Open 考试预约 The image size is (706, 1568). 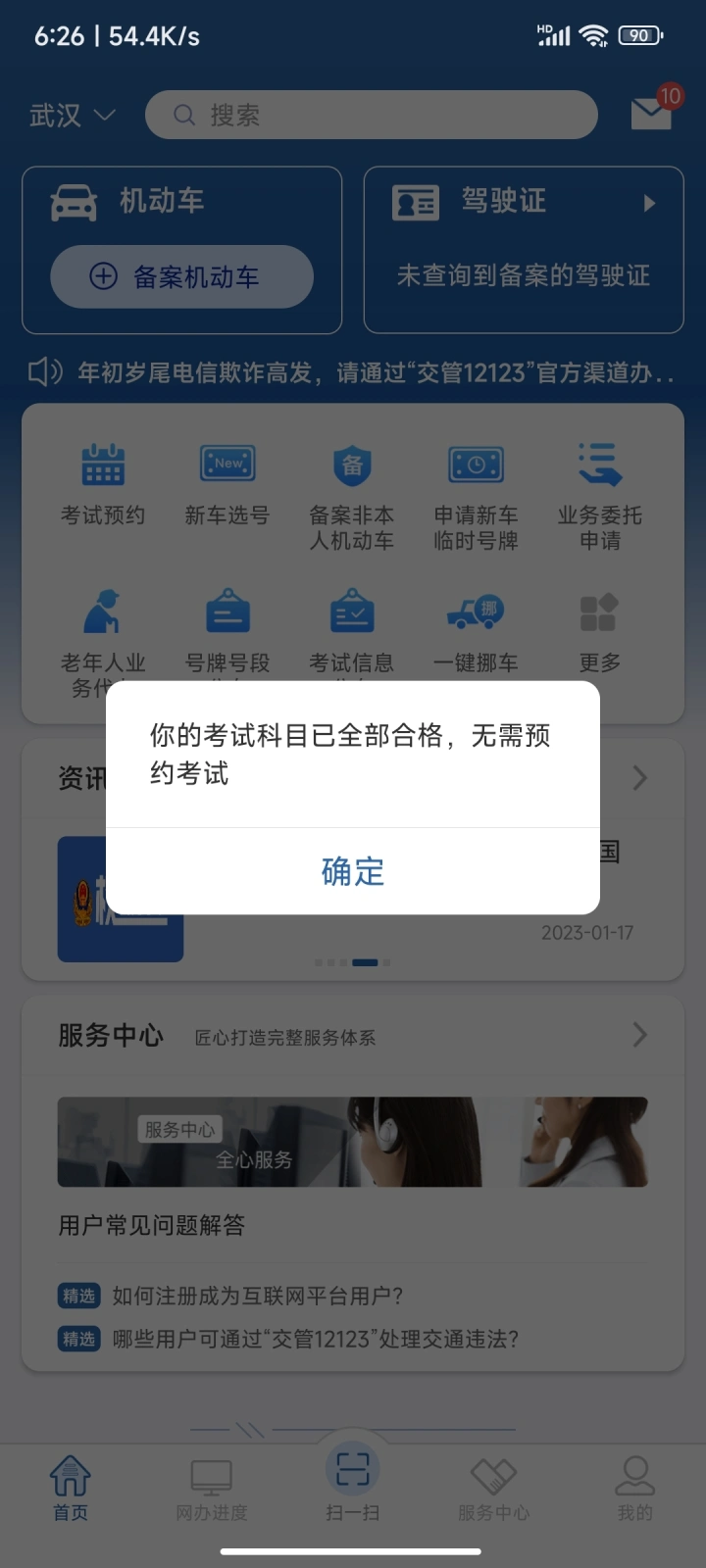pyautogui.click(x=103, y=484)
